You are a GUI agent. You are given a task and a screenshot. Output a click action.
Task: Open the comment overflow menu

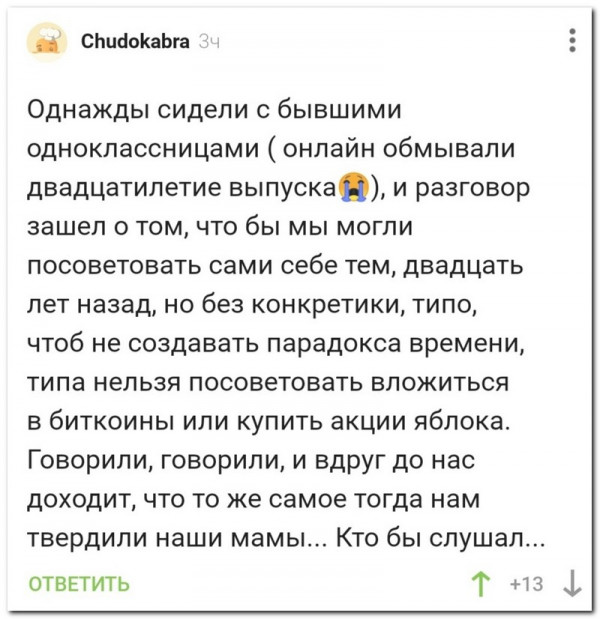pyautogui.click(x=571, y=41)
